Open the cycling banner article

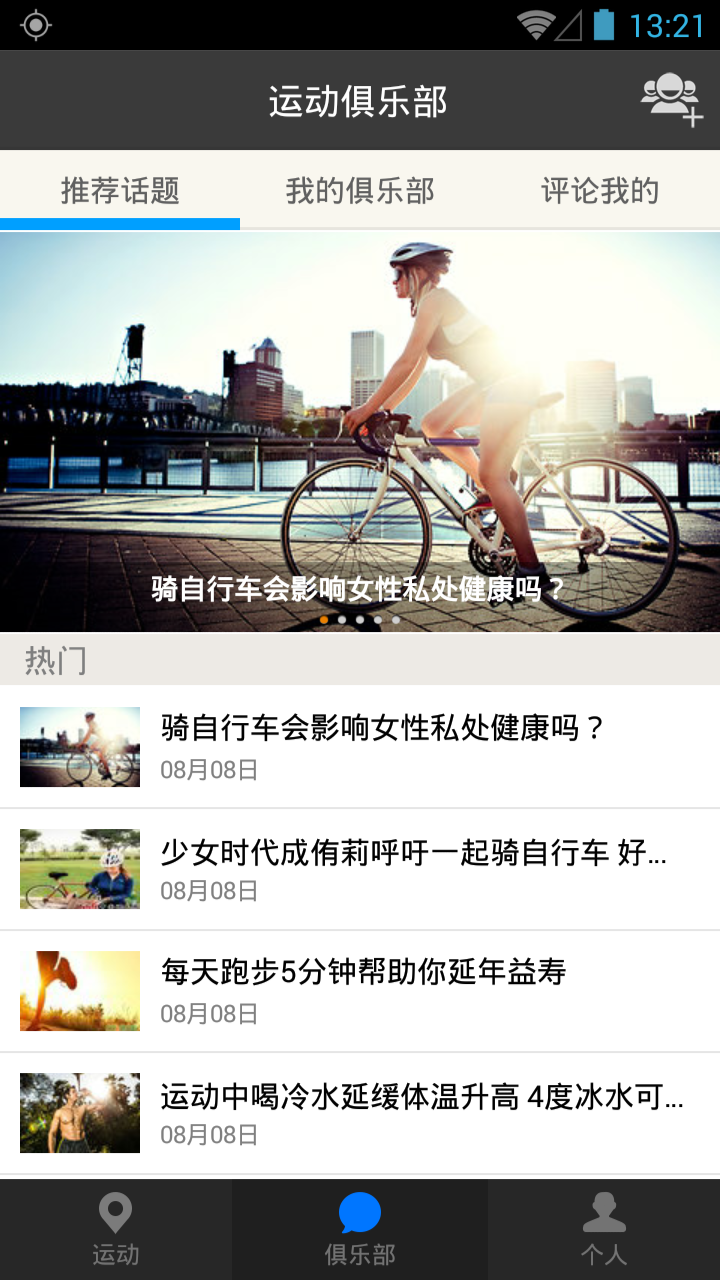[x=360, y=432]
